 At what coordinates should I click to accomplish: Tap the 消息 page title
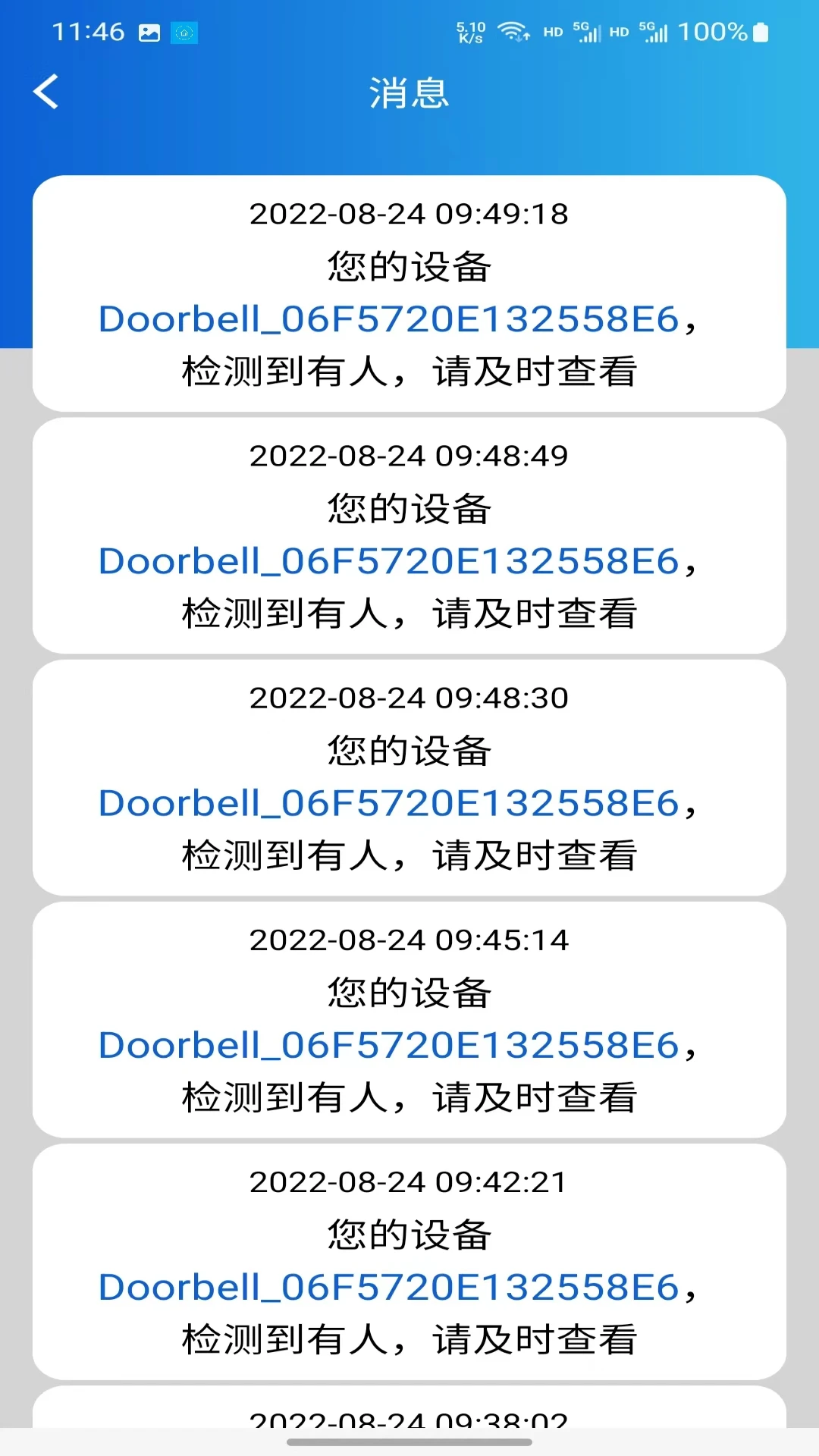(409, 93)
